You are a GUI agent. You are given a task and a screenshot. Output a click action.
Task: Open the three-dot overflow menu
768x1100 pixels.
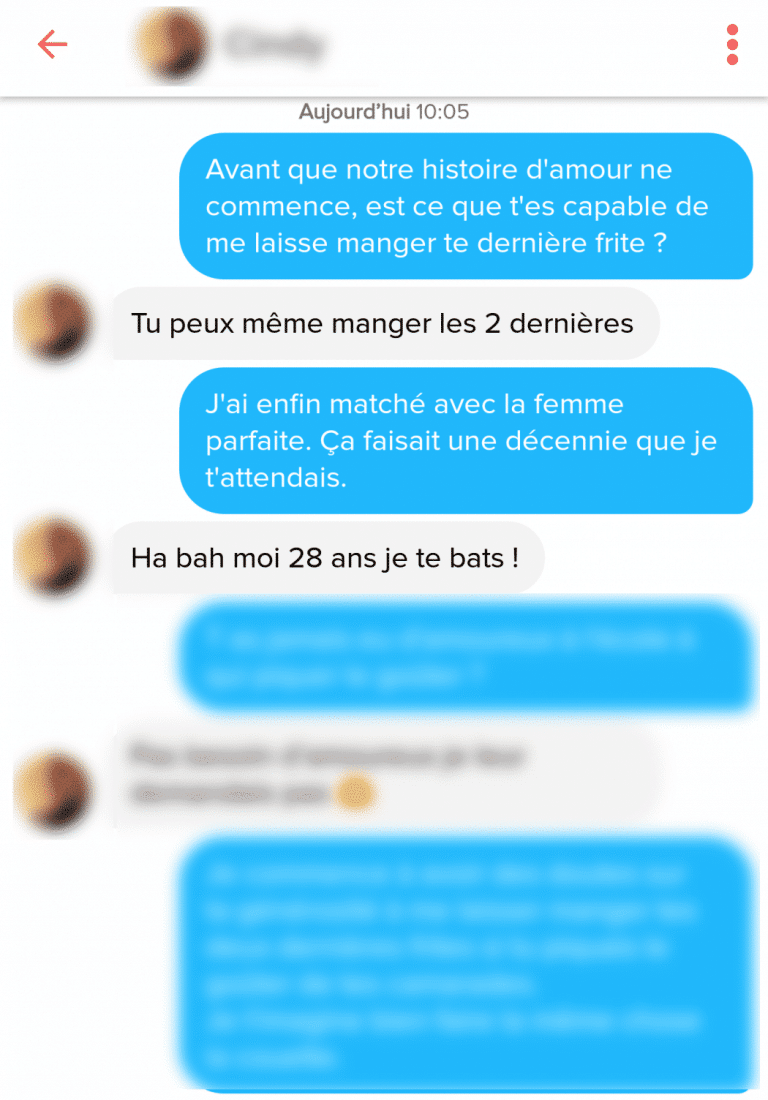click(x=732, y=45)
